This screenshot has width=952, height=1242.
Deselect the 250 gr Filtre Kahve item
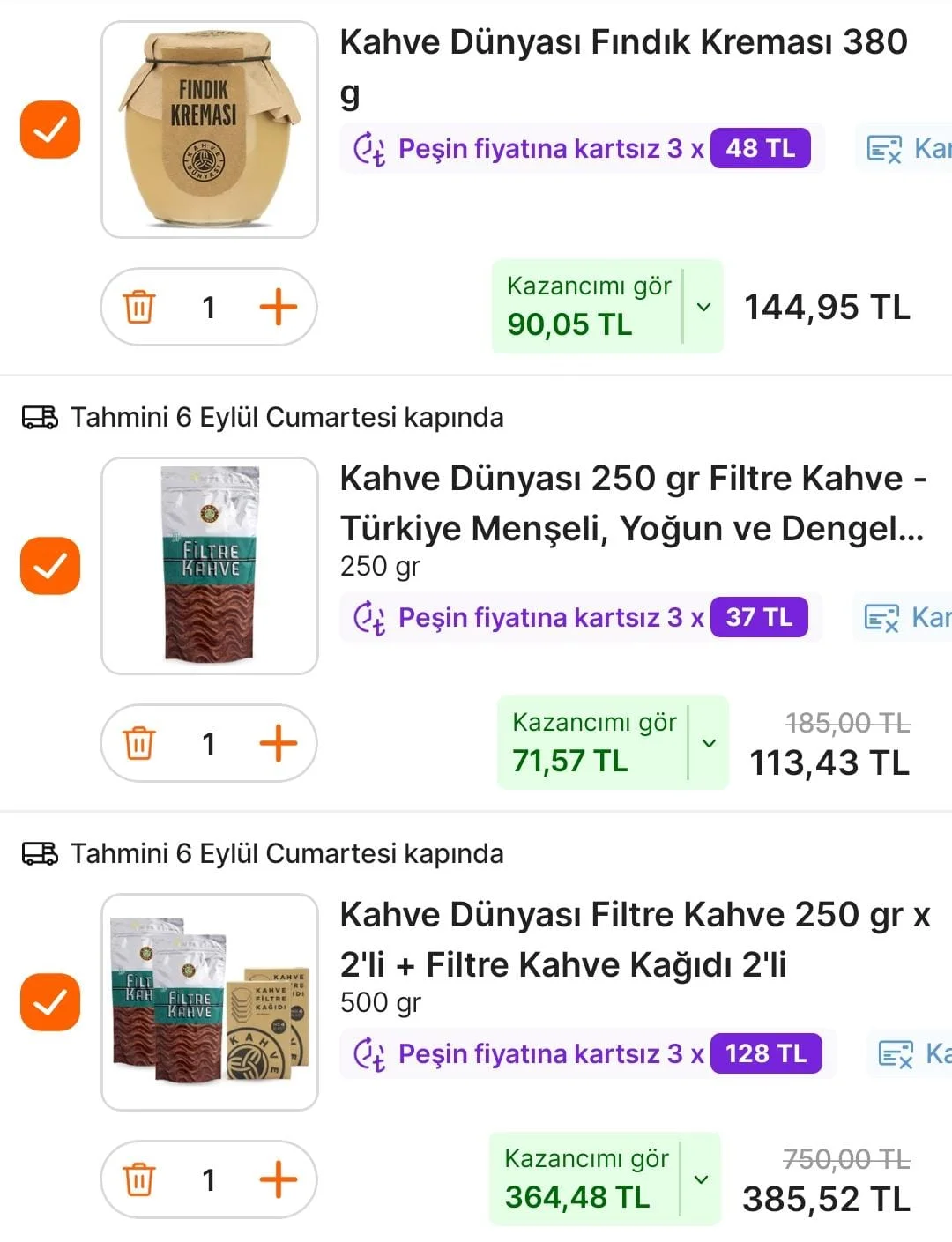coord(50,565)
